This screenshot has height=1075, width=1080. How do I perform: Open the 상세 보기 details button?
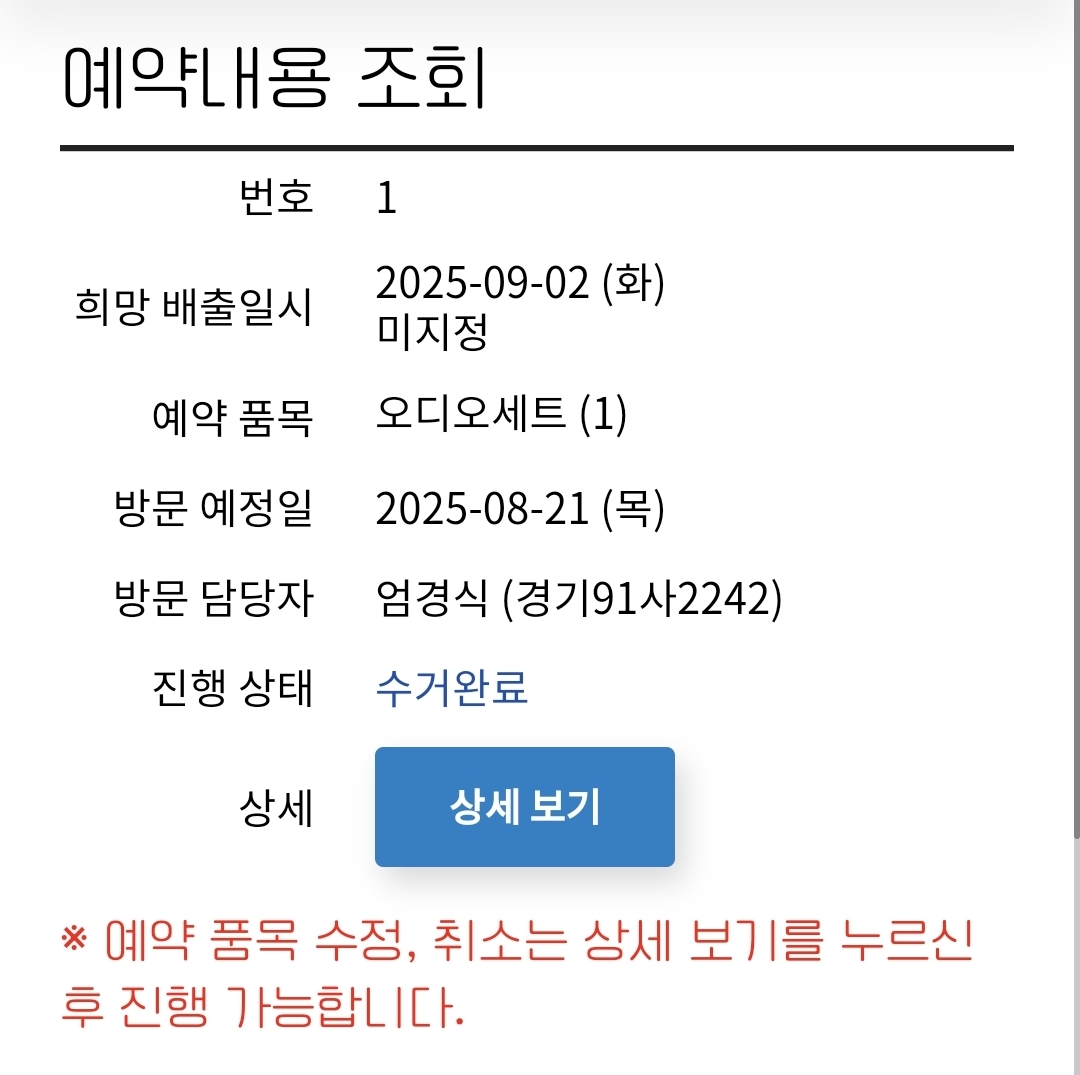click(x=524, y=806)
